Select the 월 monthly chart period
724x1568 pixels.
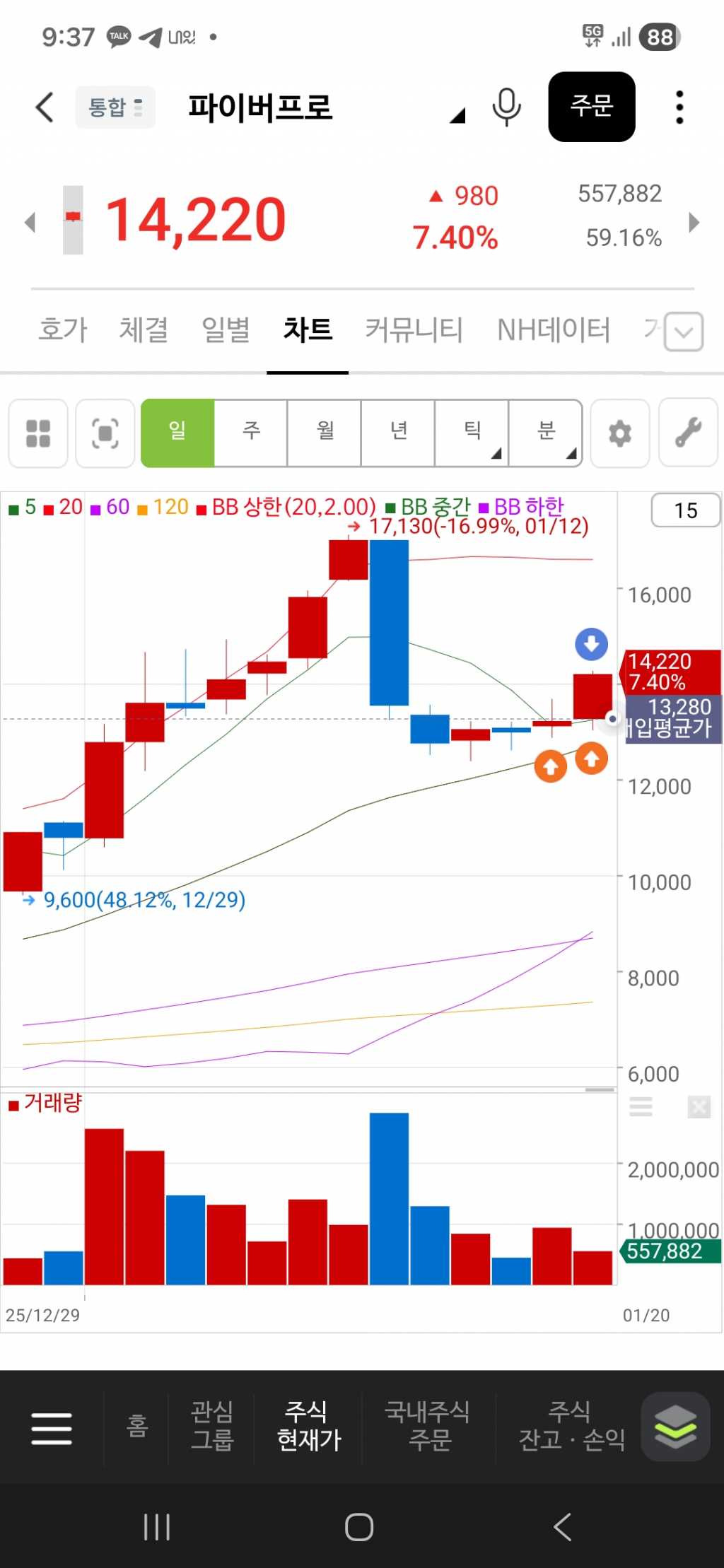point(325,433)
